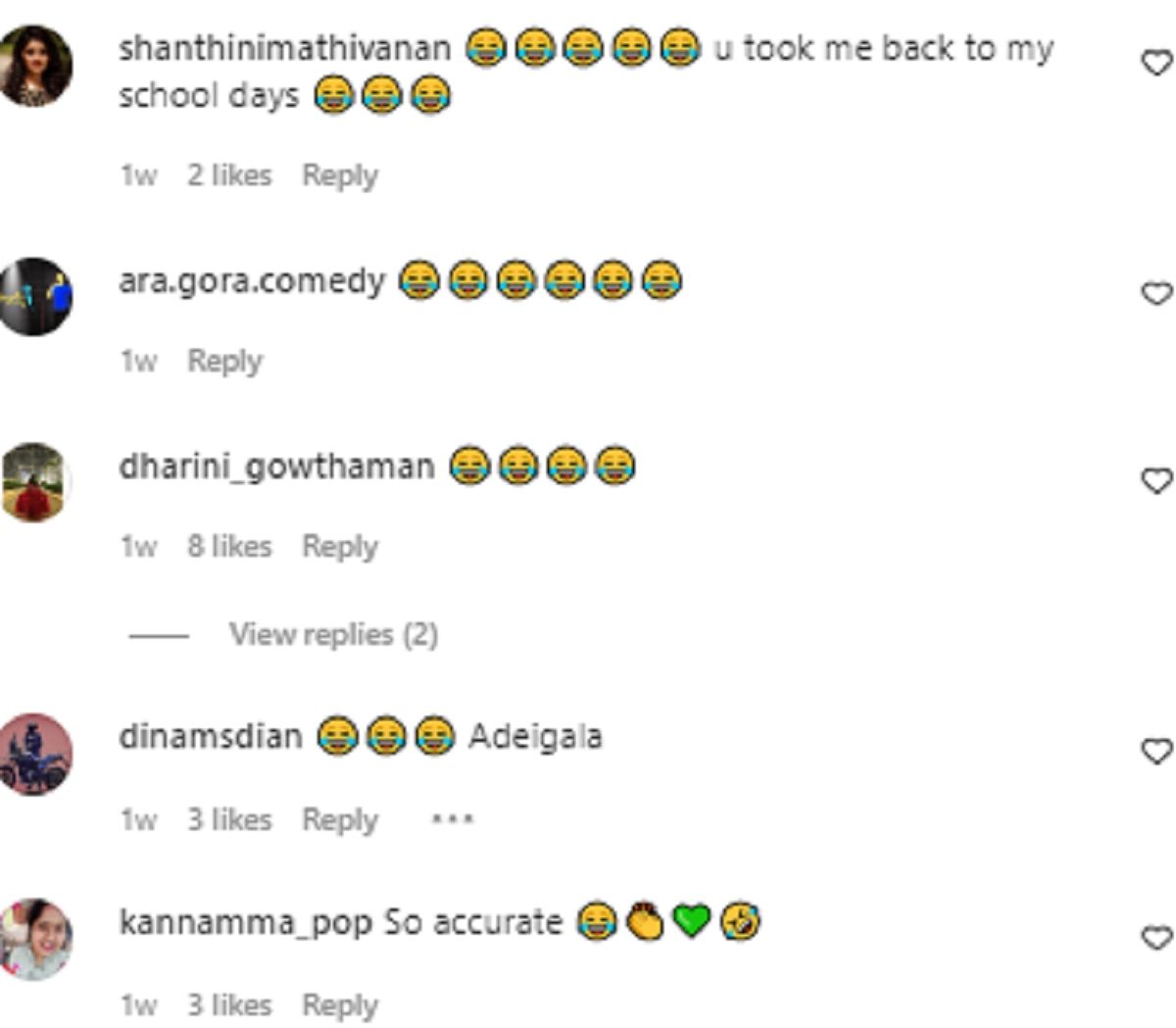
Task: Reply to kannamma_pop's So accurate comment
Action: click(339, 1004)
